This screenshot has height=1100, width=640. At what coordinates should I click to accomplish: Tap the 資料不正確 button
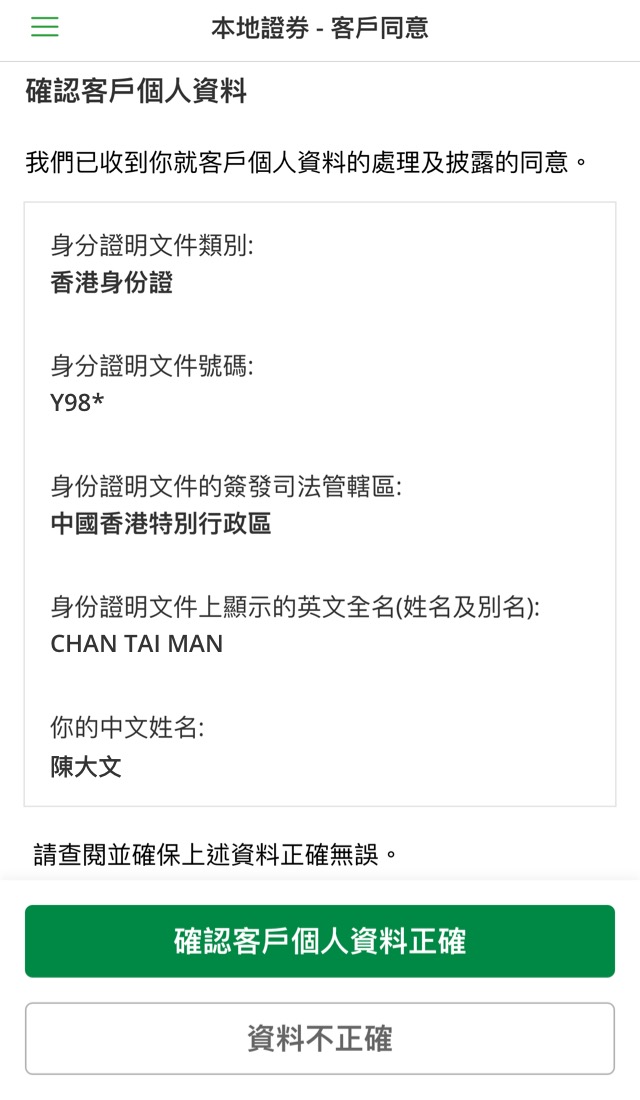coord(320,1038)
